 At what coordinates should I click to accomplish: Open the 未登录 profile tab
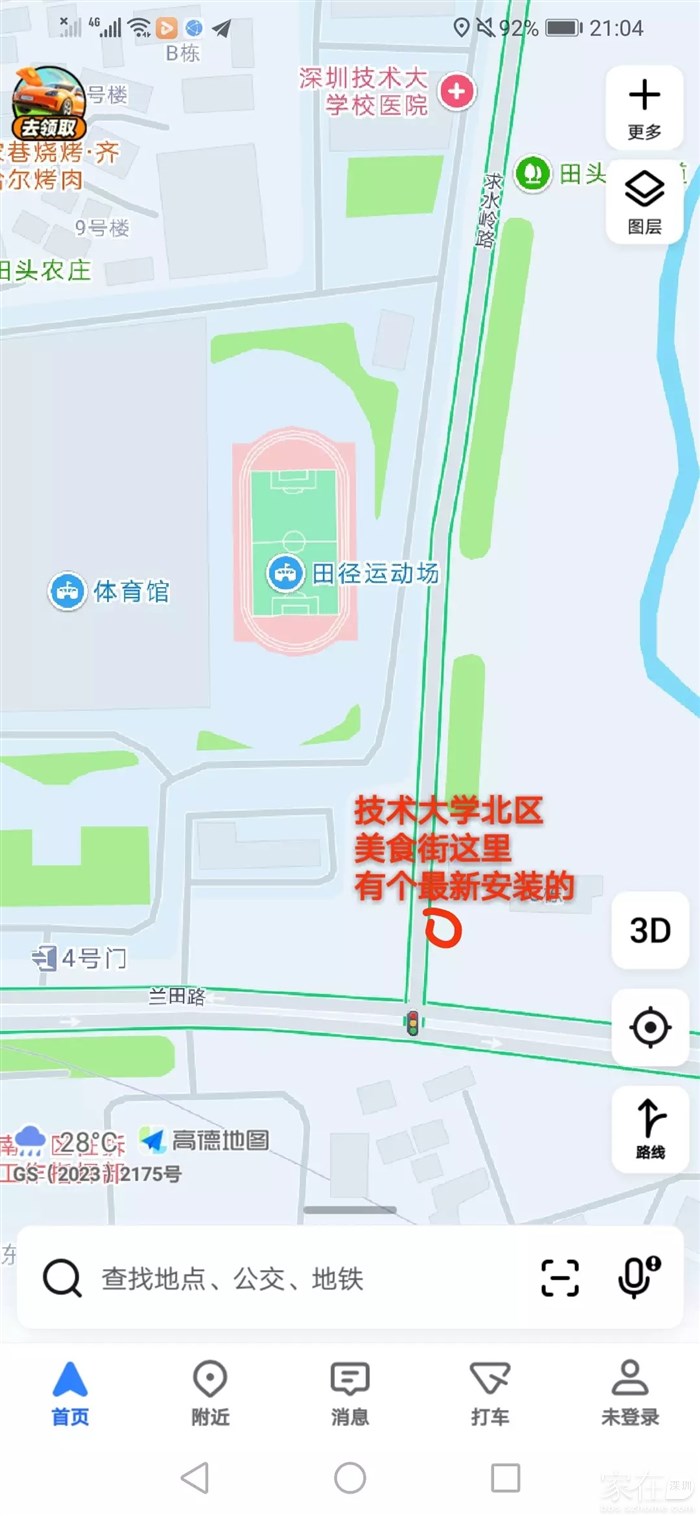[x=630, y=1391]
